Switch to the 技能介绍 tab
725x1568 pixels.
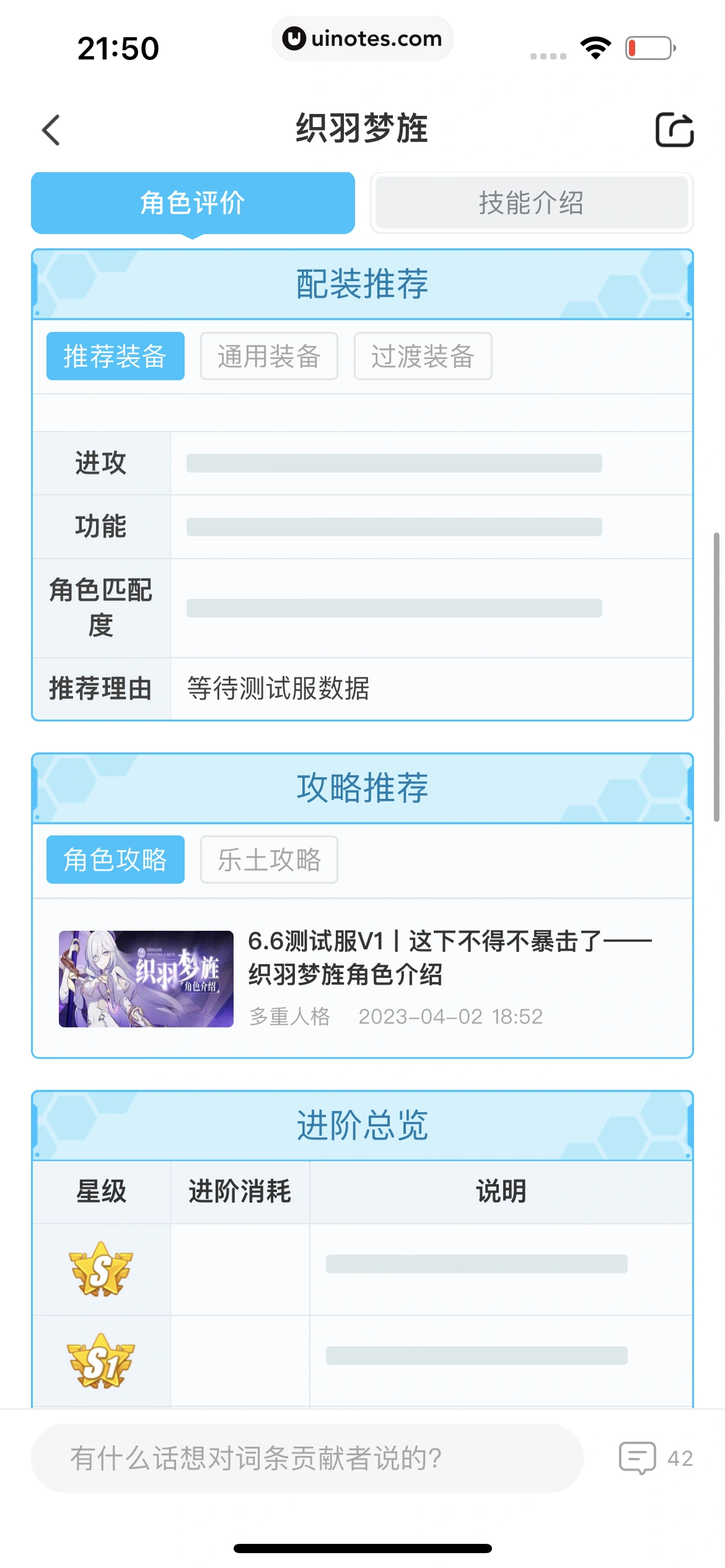point(531,203)
